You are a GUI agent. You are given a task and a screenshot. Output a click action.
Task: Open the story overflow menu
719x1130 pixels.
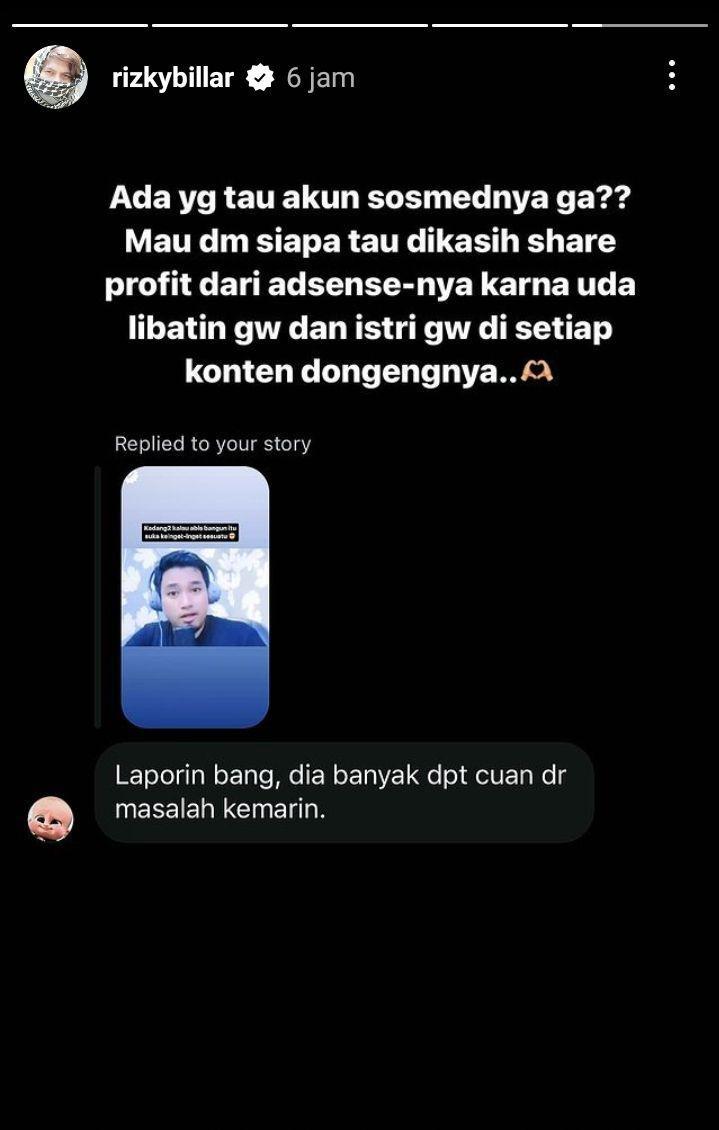pyautogui.click(x=672, y=76)
